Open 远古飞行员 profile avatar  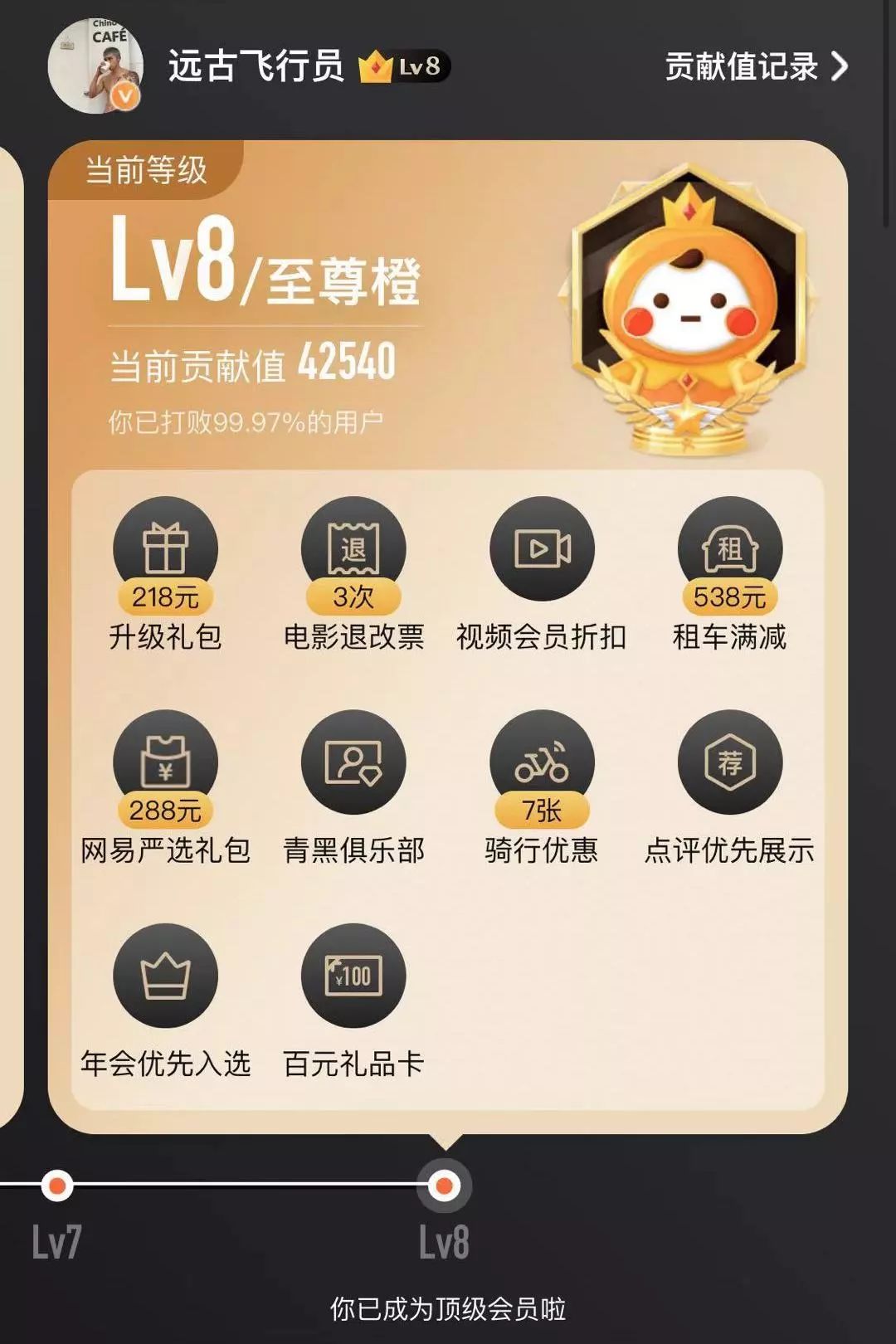[x=95, y=66]
